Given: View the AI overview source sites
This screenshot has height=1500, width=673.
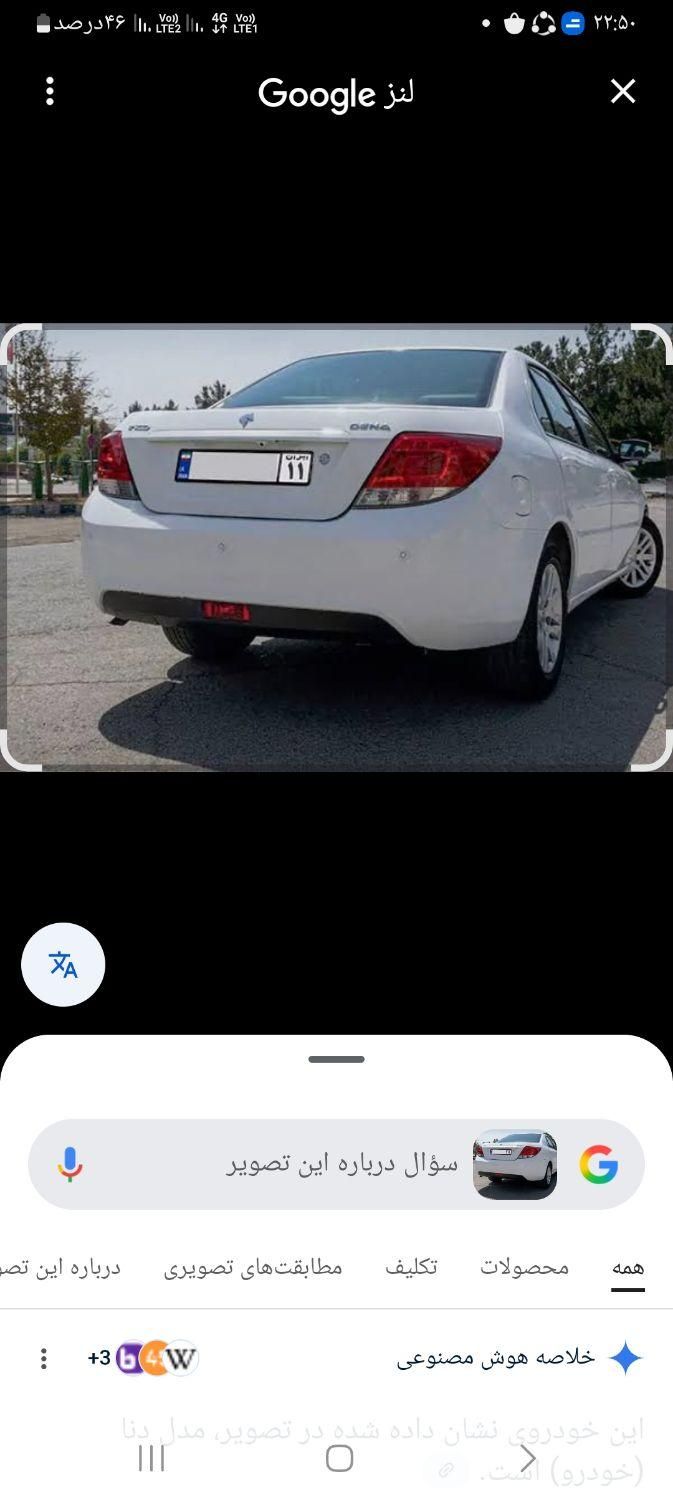Looking at the screenshot, I should tap(145, 1358).
